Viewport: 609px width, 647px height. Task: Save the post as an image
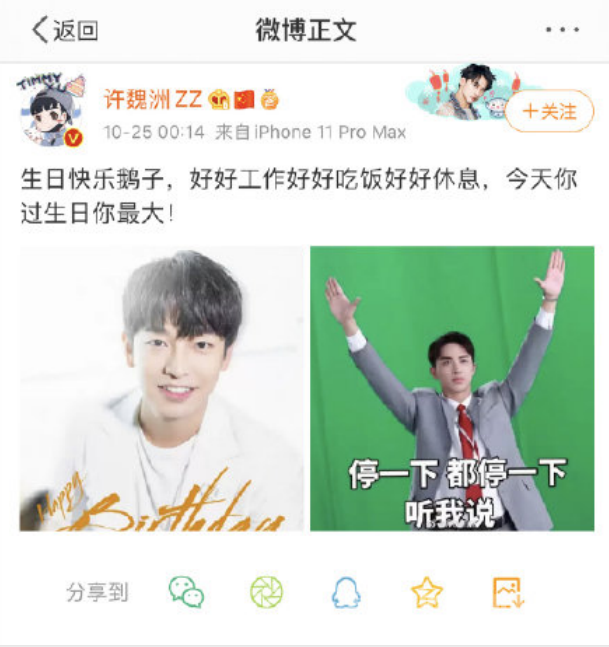point(509,592)
